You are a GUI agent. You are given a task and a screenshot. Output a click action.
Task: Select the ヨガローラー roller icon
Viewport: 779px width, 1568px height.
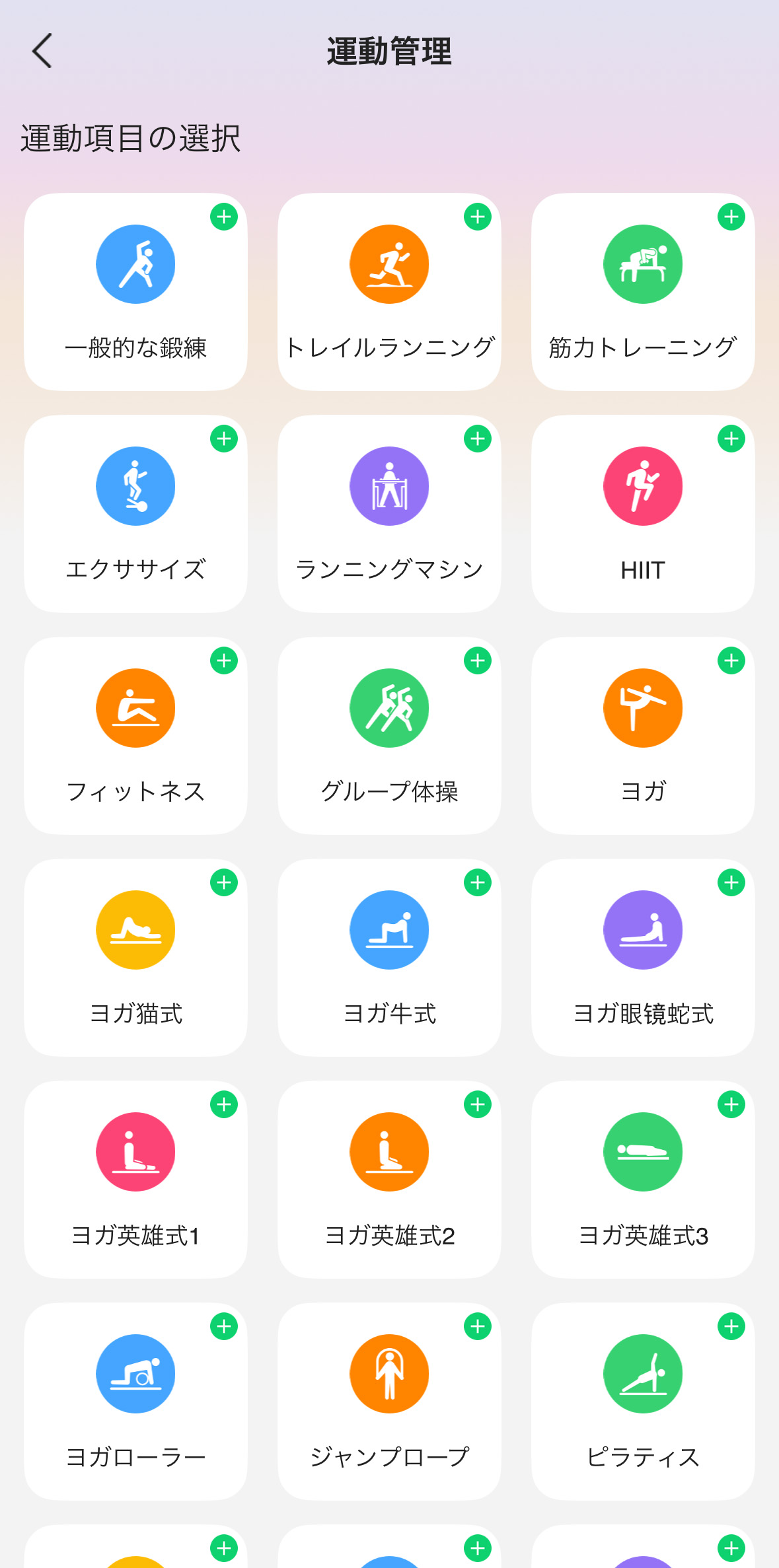point(135,1373)
